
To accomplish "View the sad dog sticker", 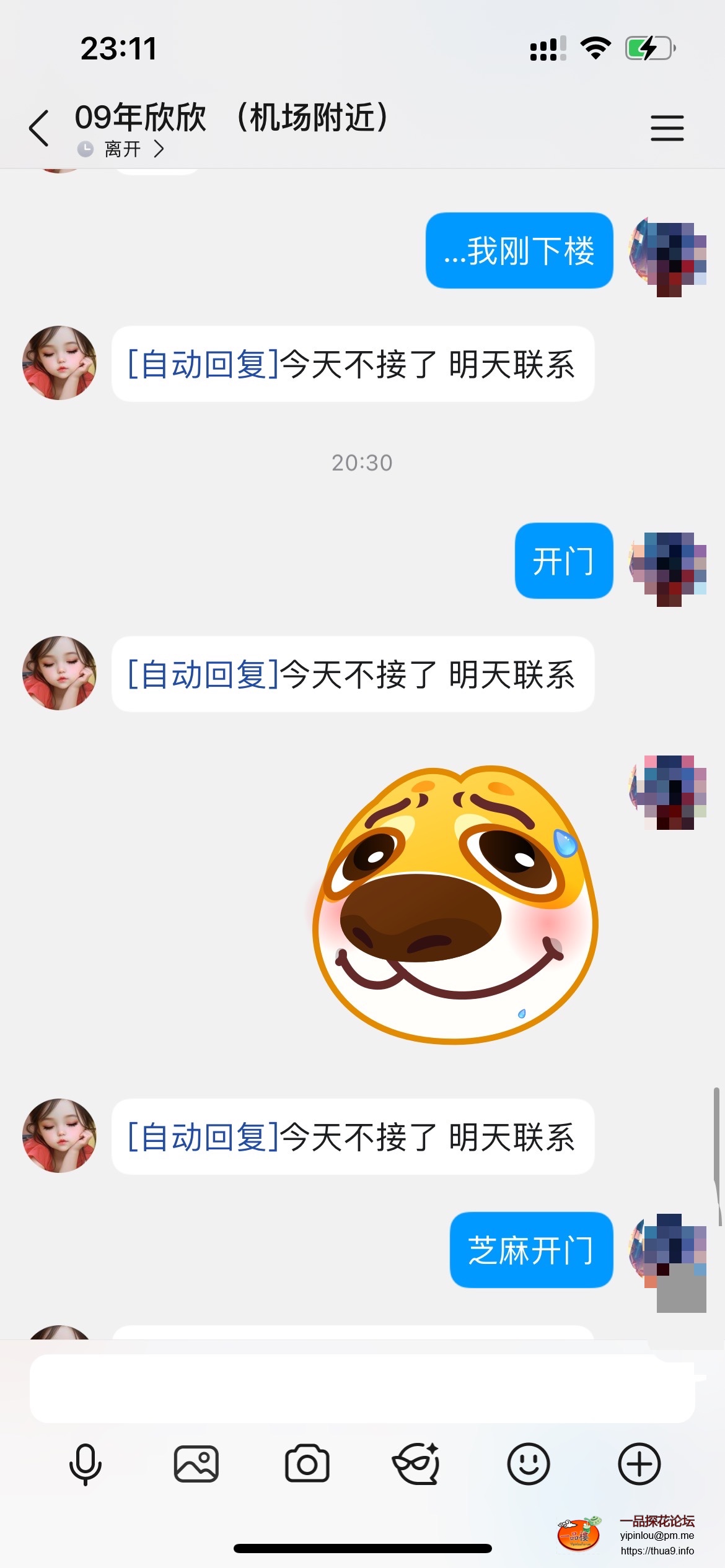I will coord(455,905).
